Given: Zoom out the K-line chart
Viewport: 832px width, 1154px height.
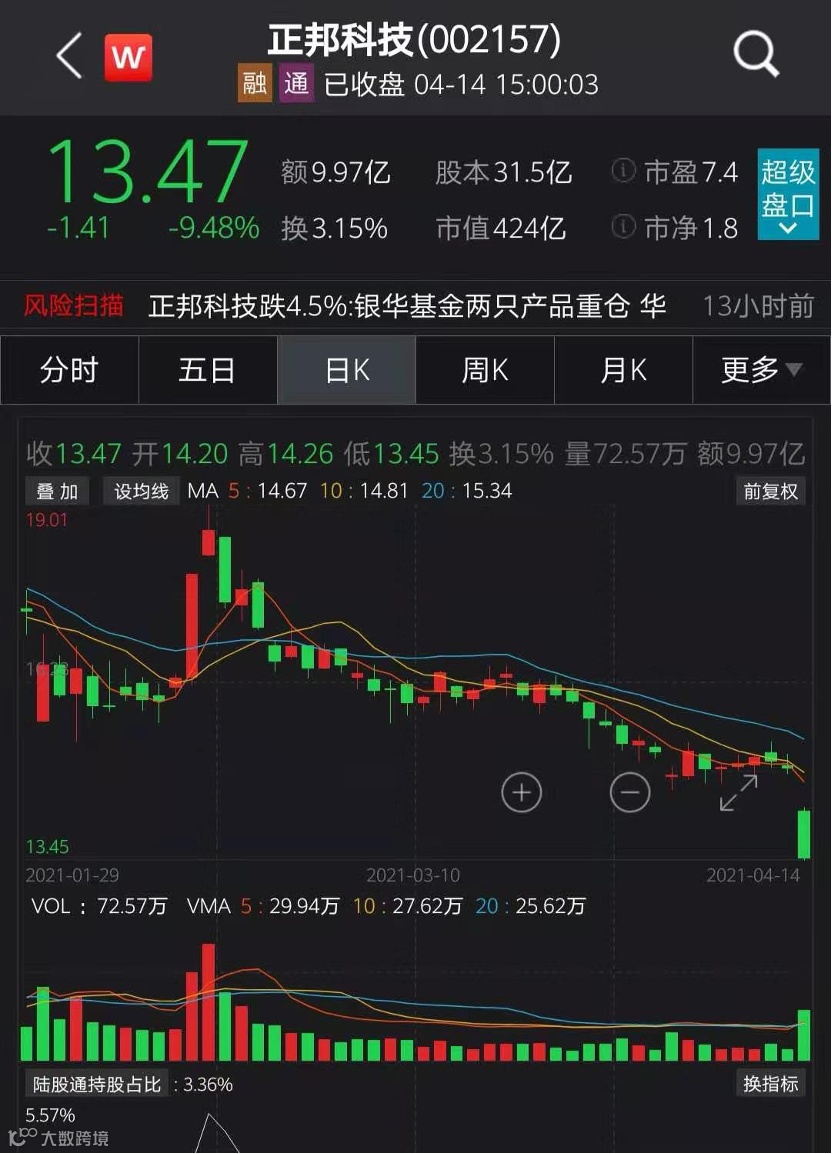Looking at the screenshot, I should (630, 793).
